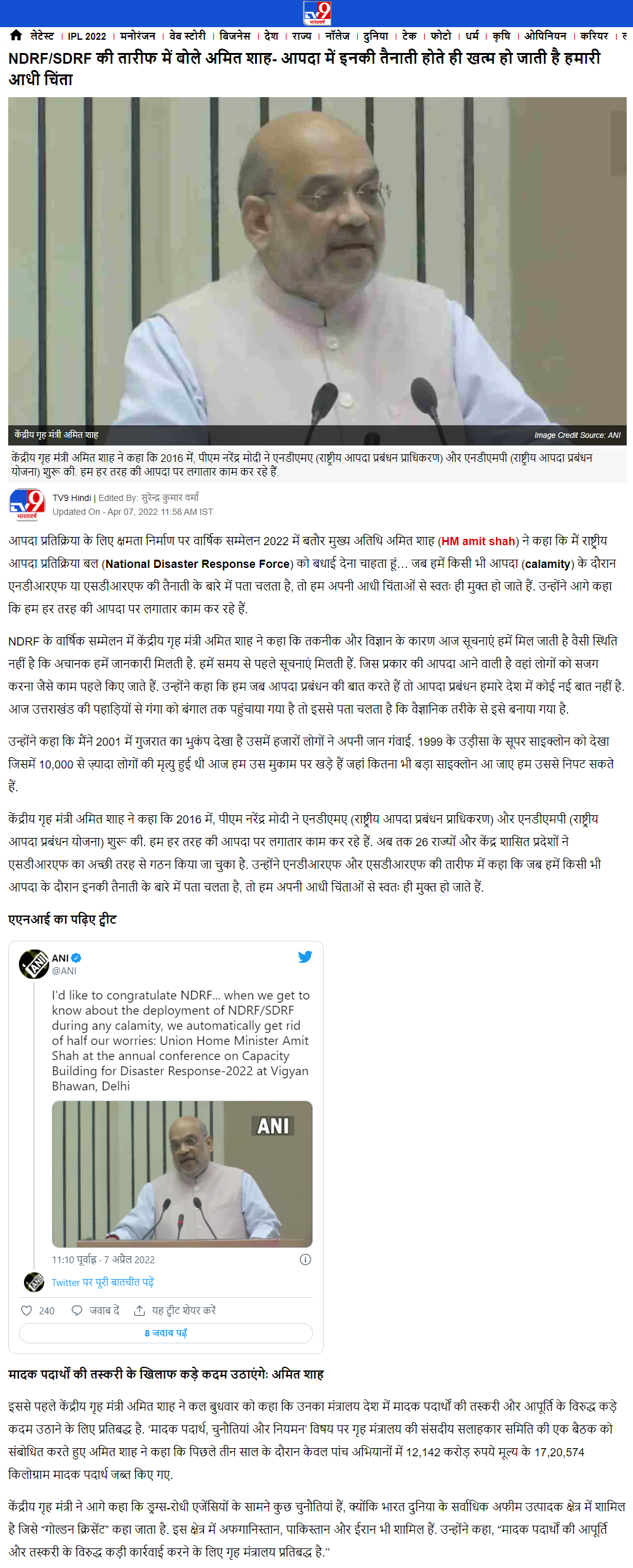Image resolution: width=633 pixels, height=1568 pixels.
Task: Open the वेब स्टोरी section
Action: pyautogui.click(x=187, y=36)
